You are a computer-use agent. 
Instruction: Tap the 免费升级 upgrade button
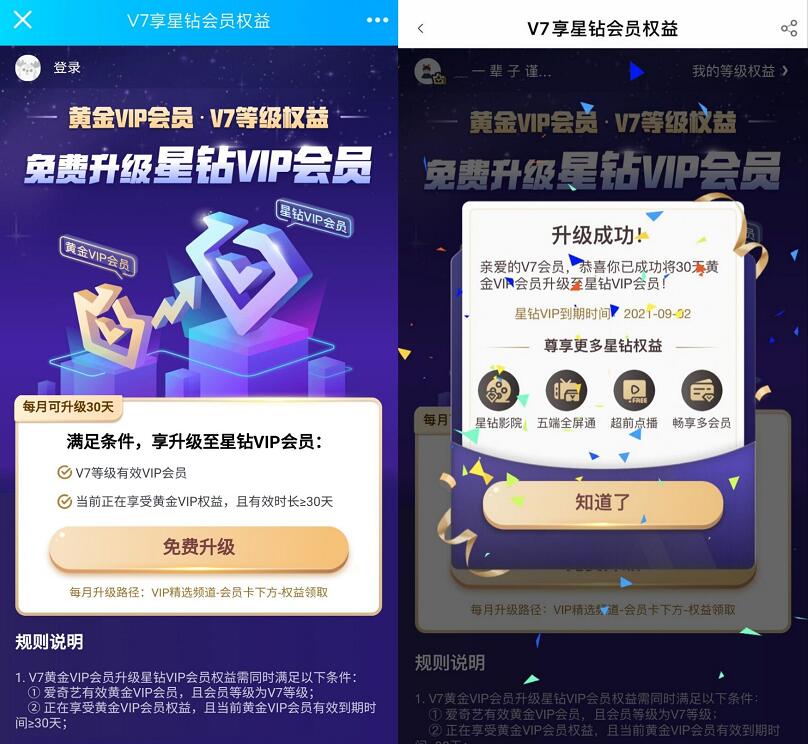coord(199,547)
